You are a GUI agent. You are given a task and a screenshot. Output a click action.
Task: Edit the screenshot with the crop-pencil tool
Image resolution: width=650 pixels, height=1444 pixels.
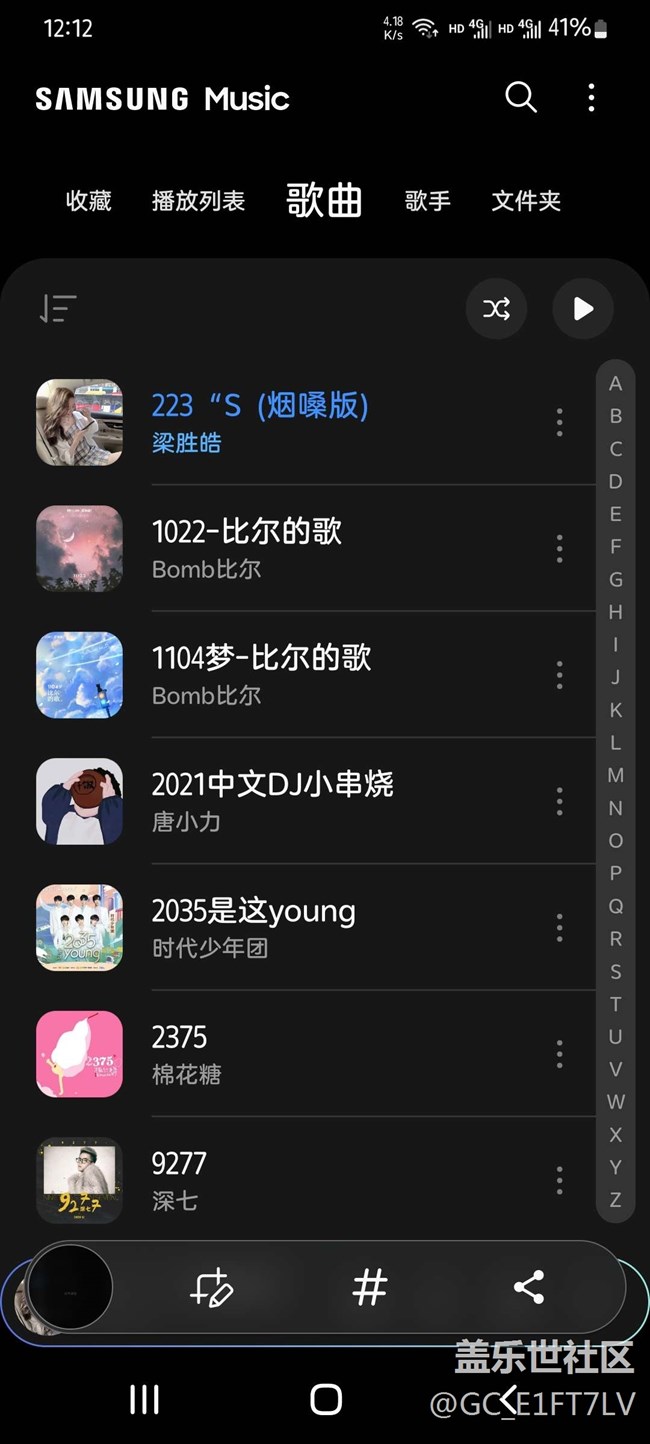pos(211,1287)
